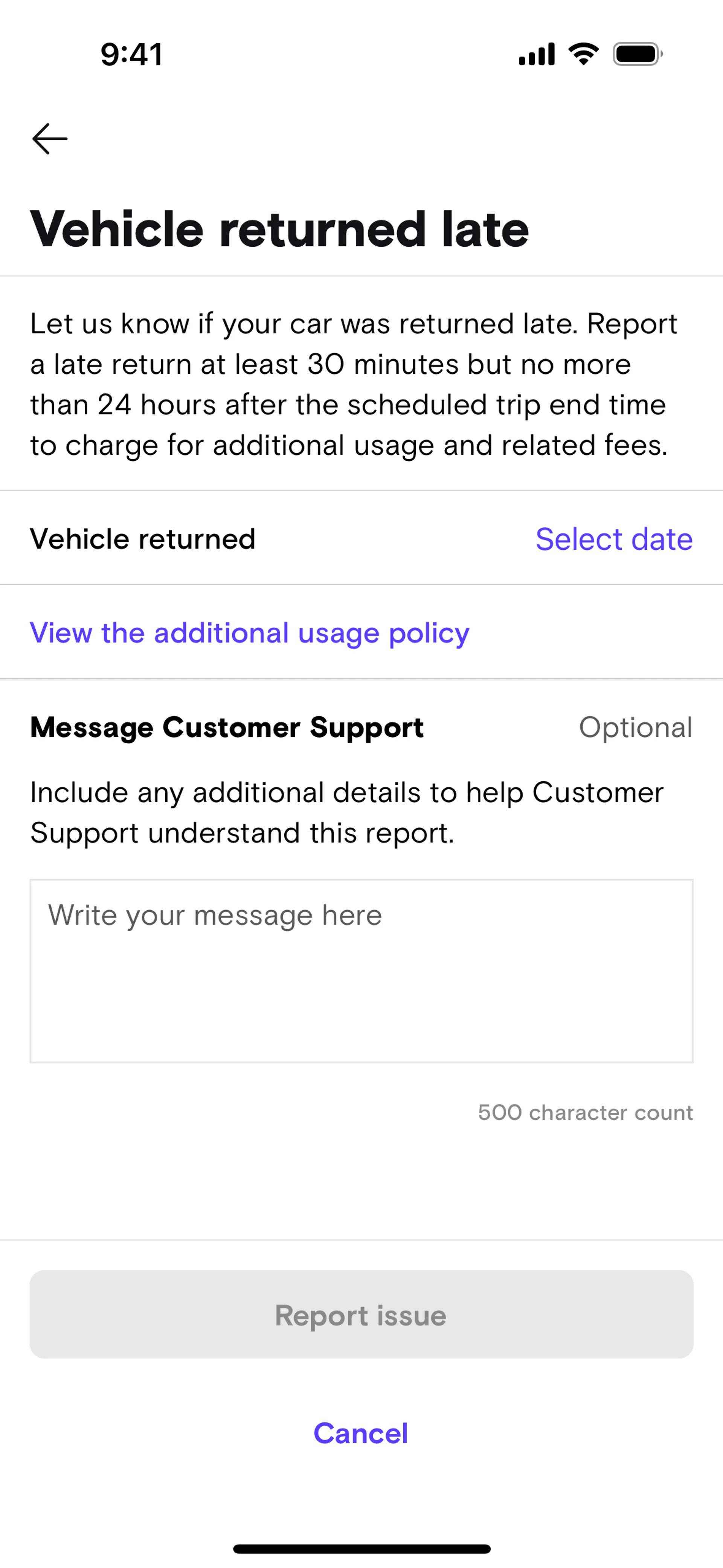Choose a return date via Select date
The image size is (723, 1568).
coord(613,539)
